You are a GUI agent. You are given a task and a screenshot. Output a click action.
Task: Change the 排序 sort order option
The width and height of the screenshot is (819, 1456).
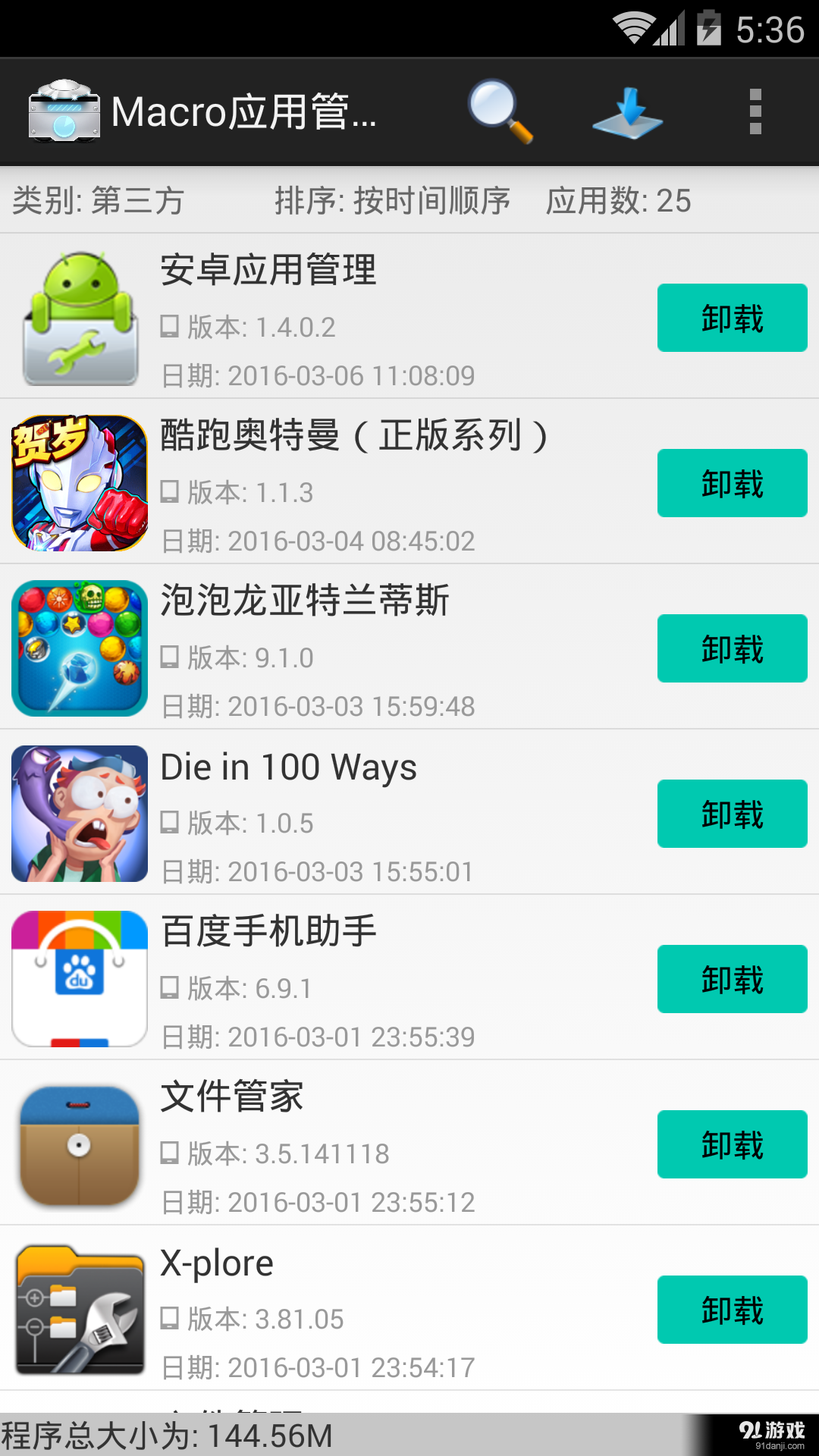[393, 201]
